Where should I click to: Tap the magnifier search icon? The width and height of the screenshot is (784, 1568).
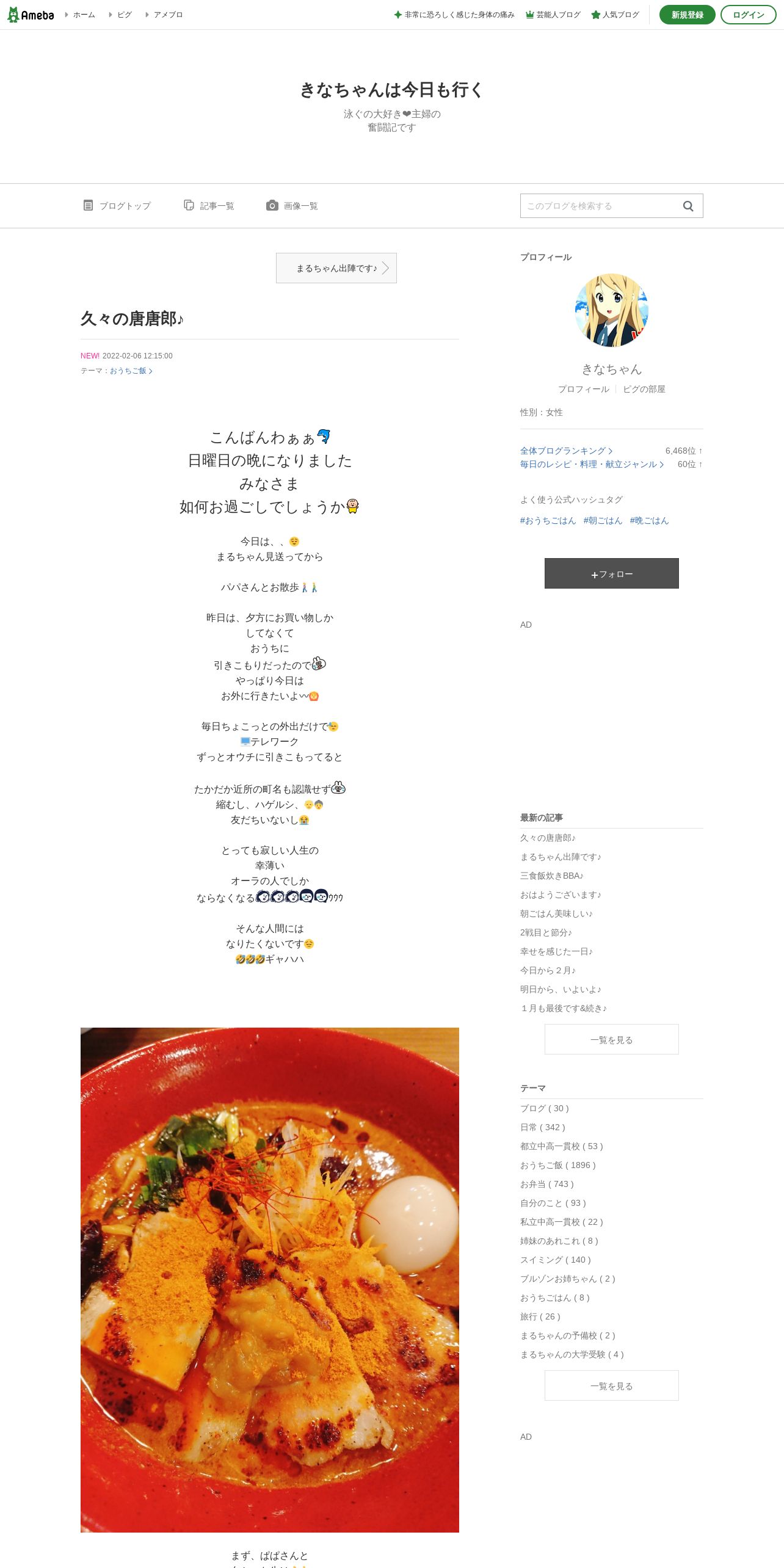point(688,206)
